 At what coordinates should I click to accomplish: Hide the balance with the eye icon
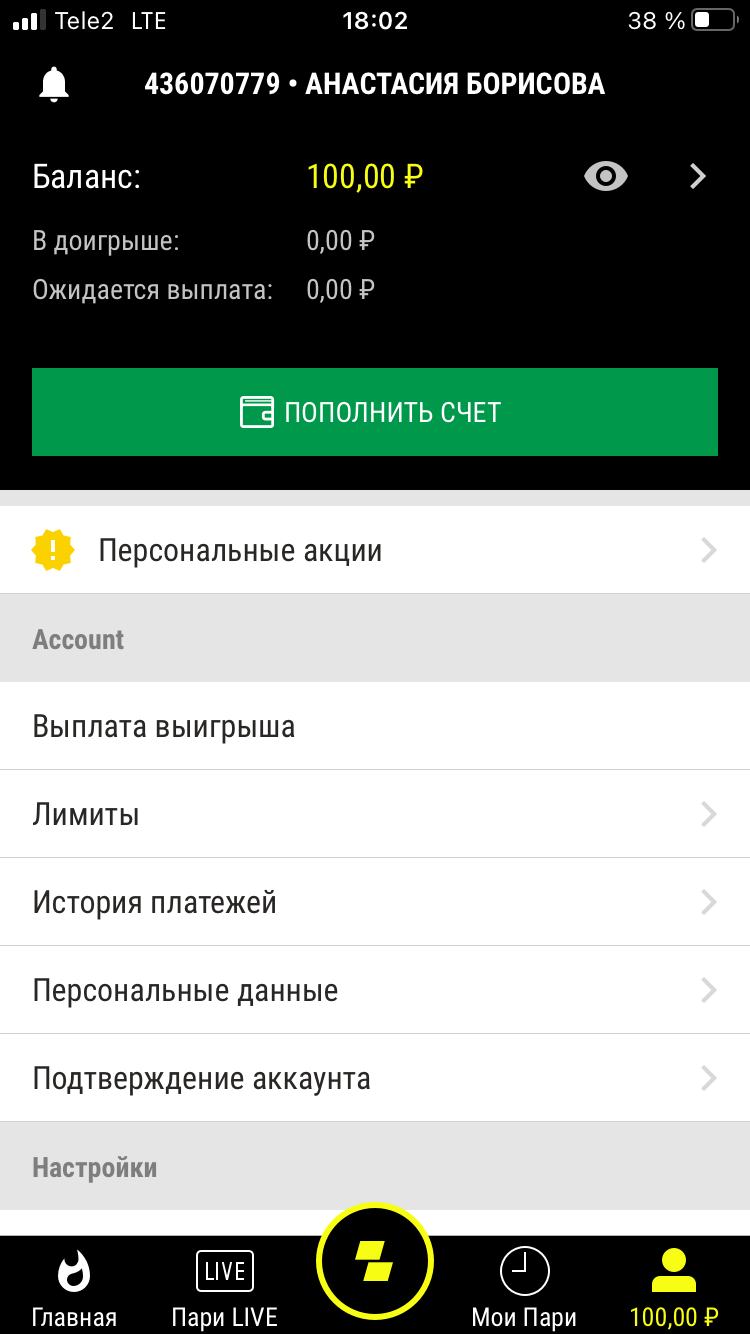click(605, 177)
